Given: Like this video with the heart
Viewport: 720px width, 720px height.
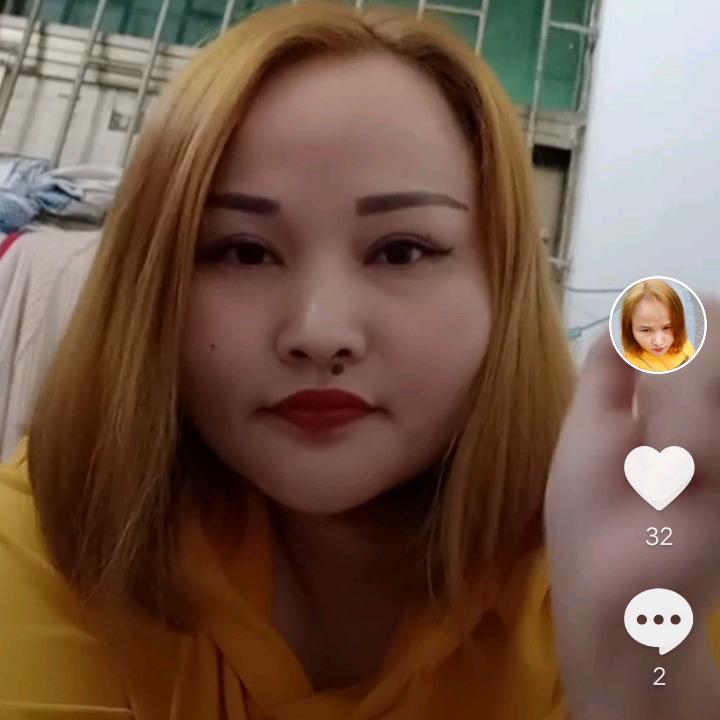Looking at the screenshot, I should [x=659, y=476].
